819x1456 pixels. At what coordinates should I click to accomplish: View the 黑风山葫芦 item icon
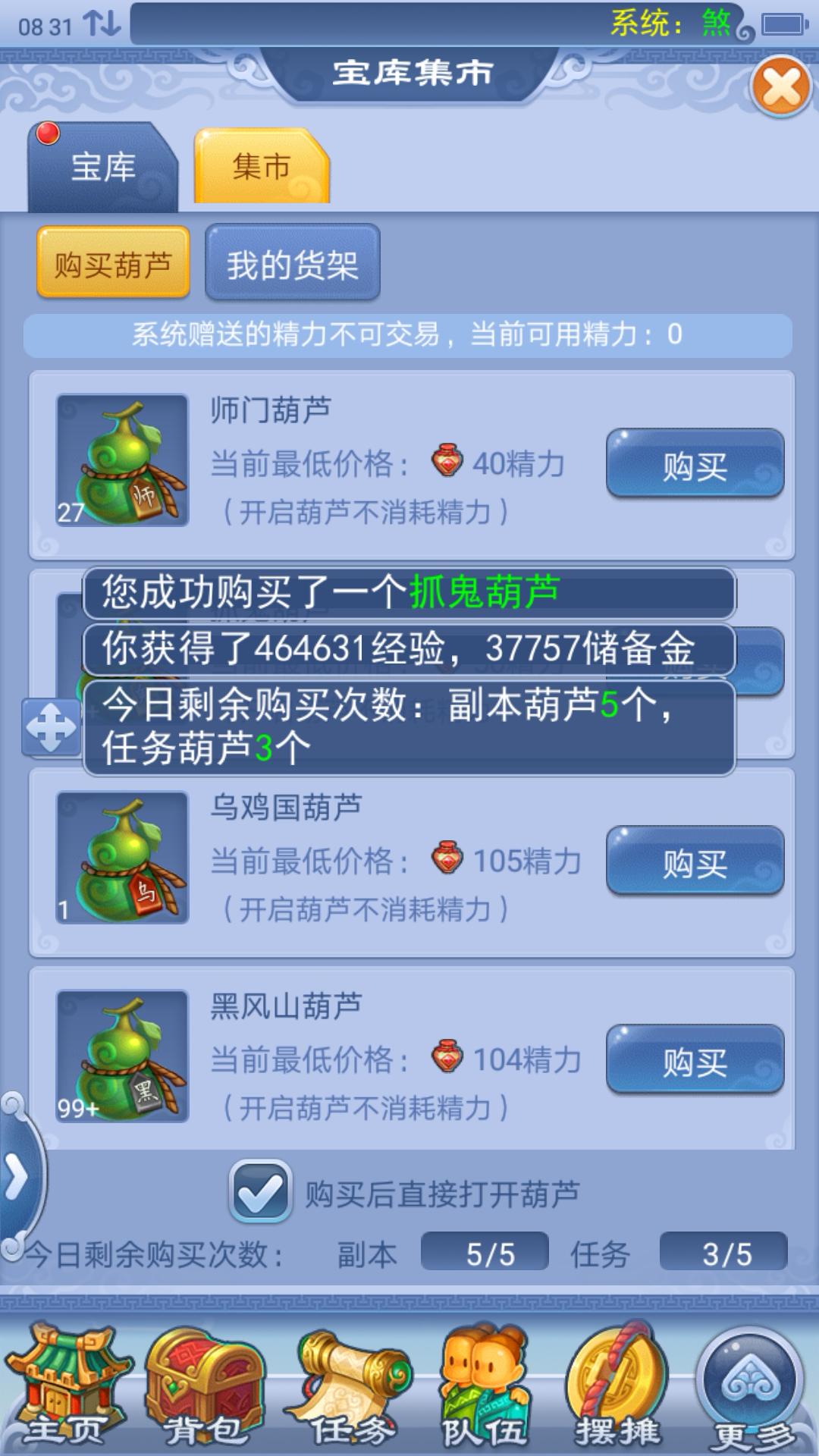(x=122, y=1056)
